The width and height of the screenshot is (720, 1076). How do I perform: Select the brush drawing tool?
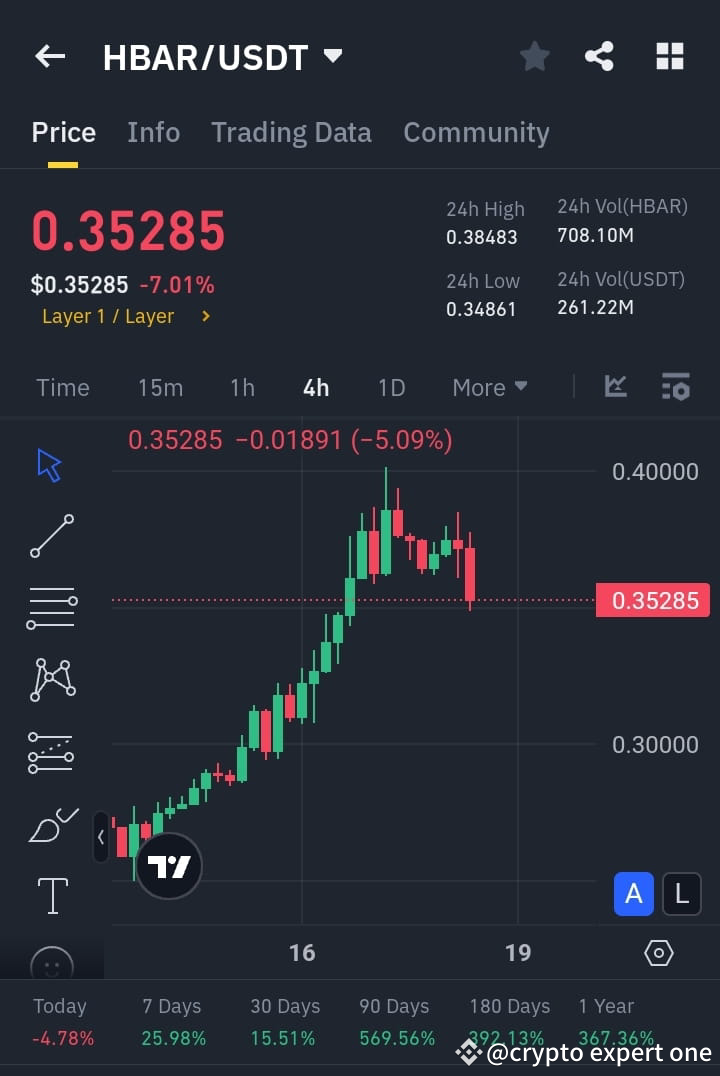pyautogui.click(x=51, y=823)
